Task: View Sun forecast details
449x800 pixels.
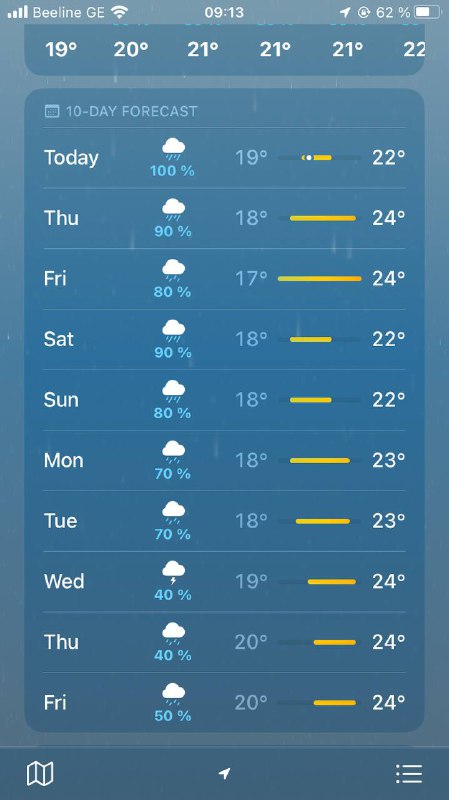Action: coord(224,400)
